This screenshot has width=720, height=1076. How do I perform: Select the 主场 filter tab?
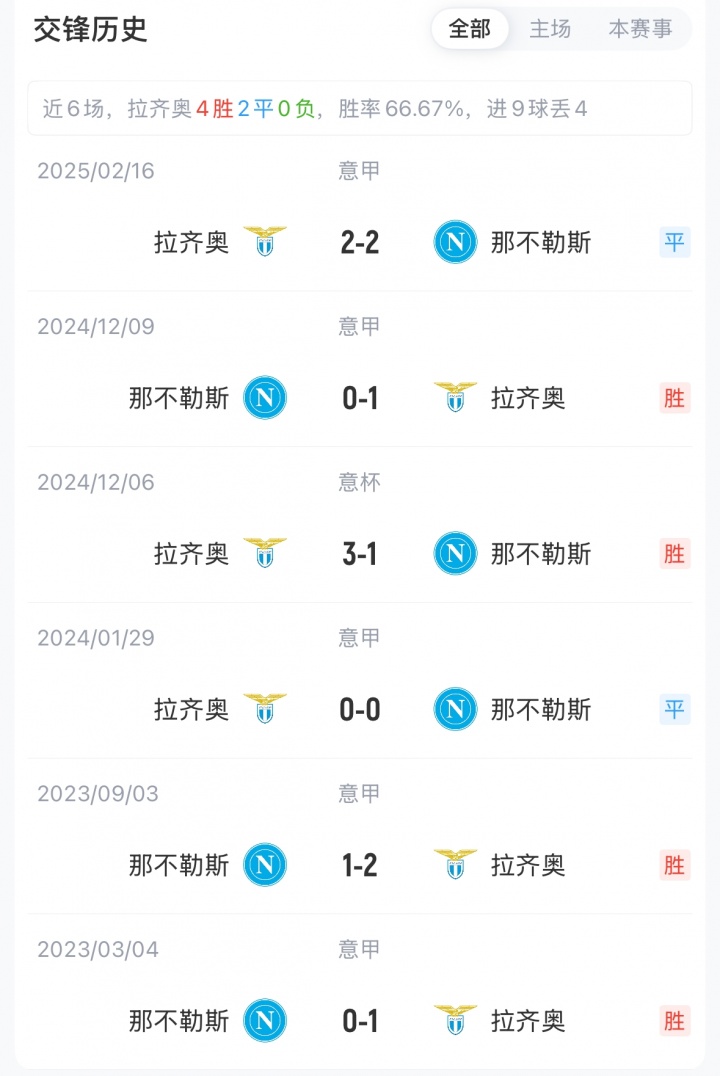tap(550, 29)
